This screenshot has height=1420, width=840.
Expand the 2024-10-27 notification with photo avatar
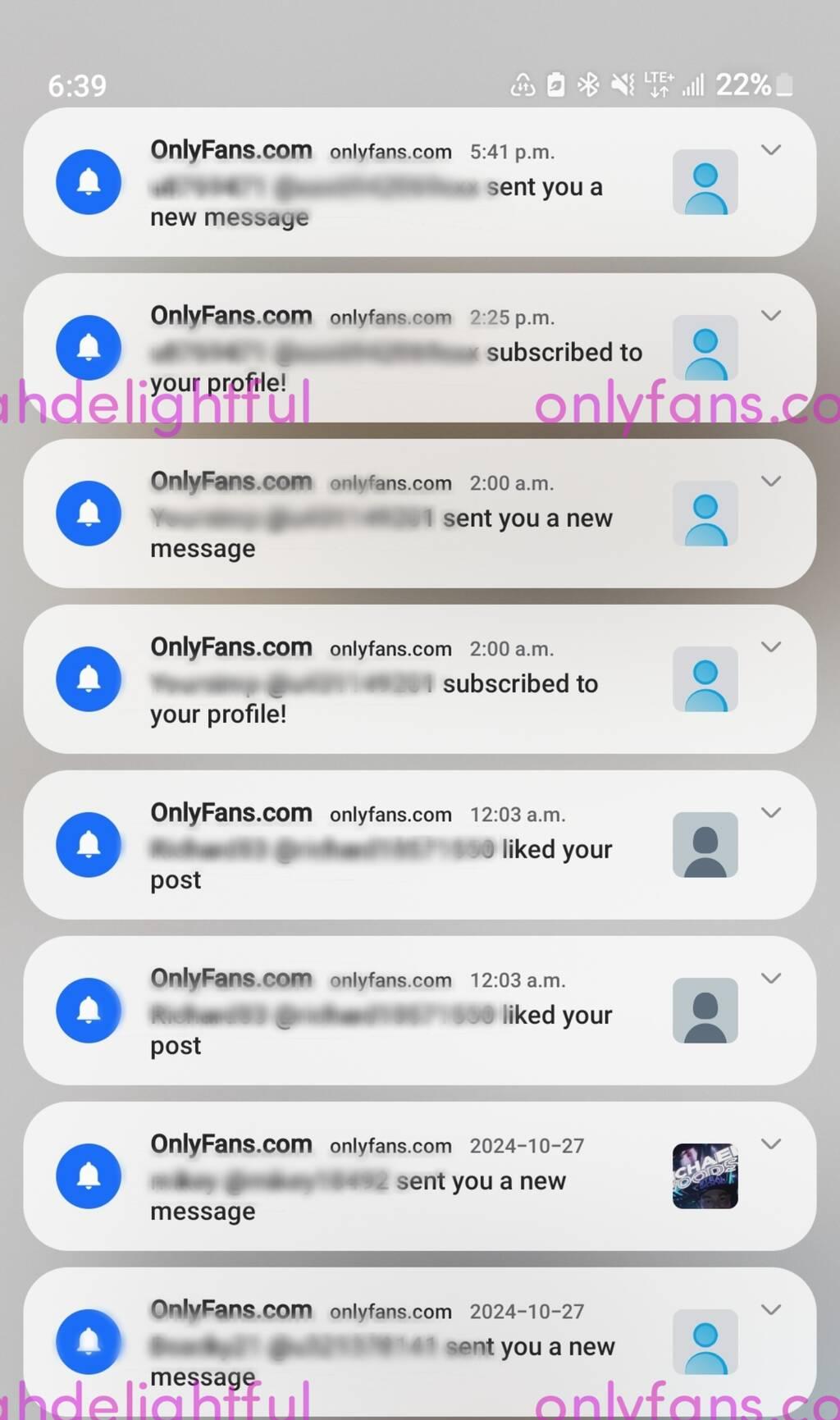770,1144
